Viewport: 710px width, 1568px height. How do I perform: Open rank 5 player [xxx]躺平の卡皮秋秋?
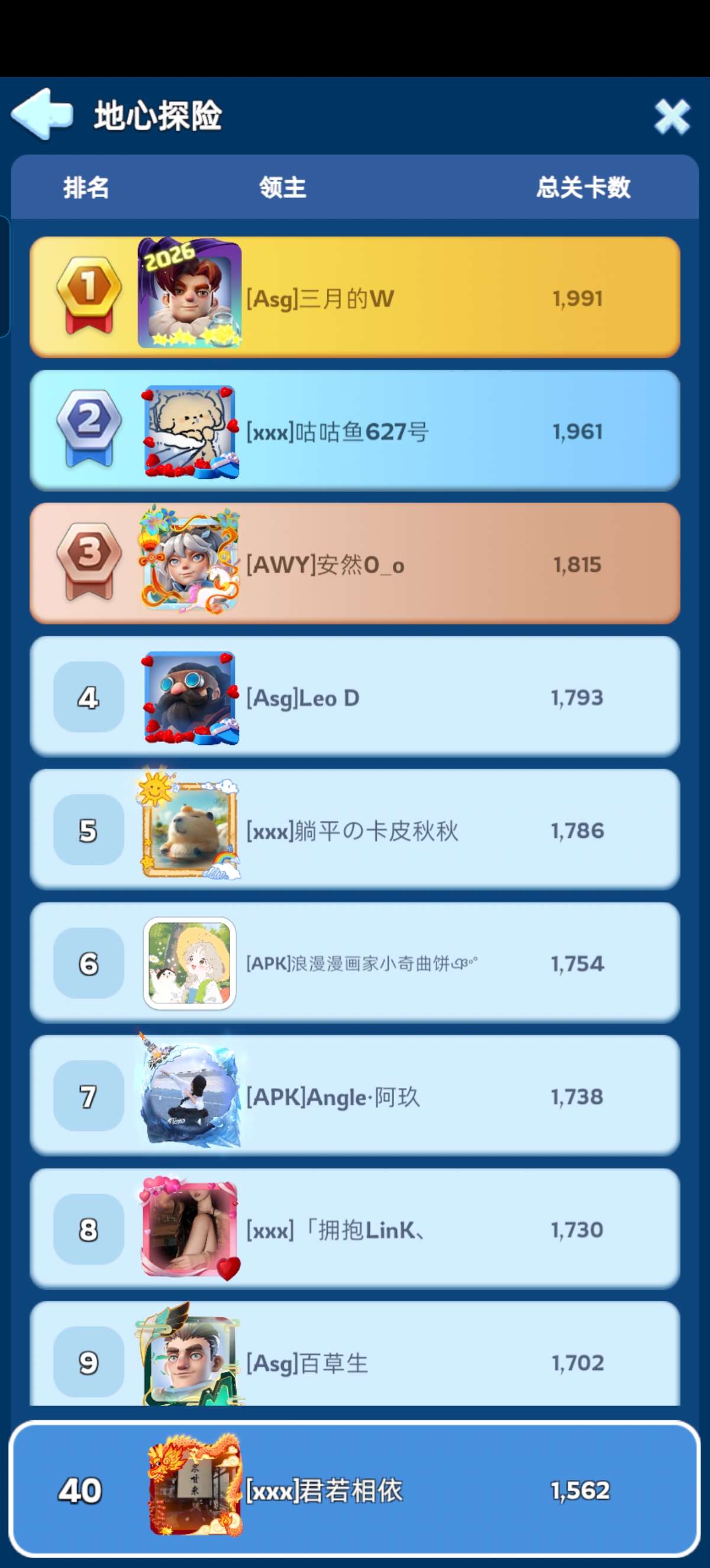tap(354, 830)
